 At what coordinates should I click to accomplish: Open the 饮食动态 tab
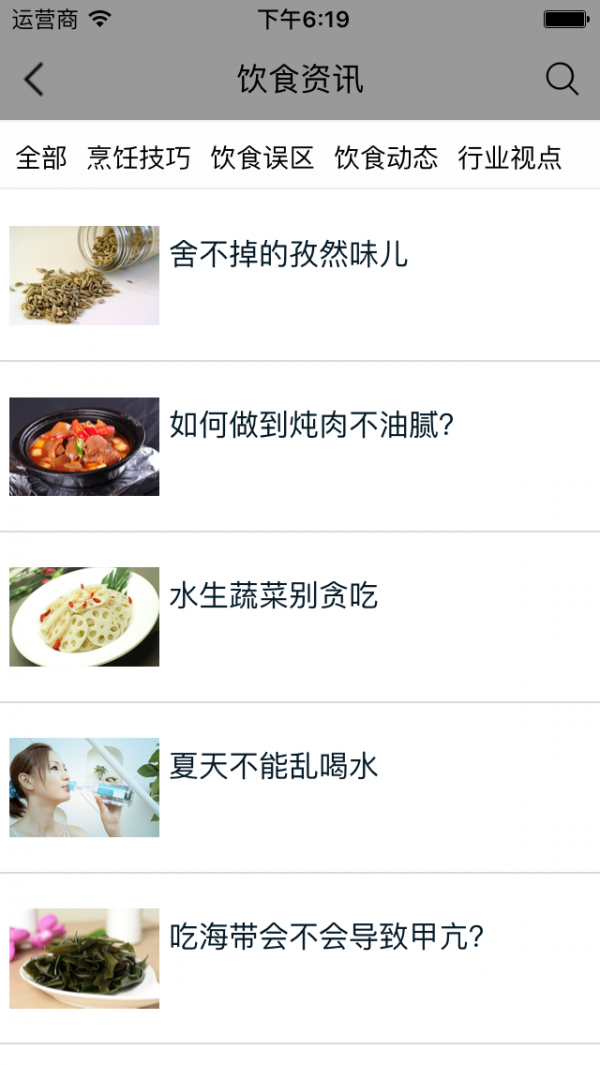tap(386, 157)
